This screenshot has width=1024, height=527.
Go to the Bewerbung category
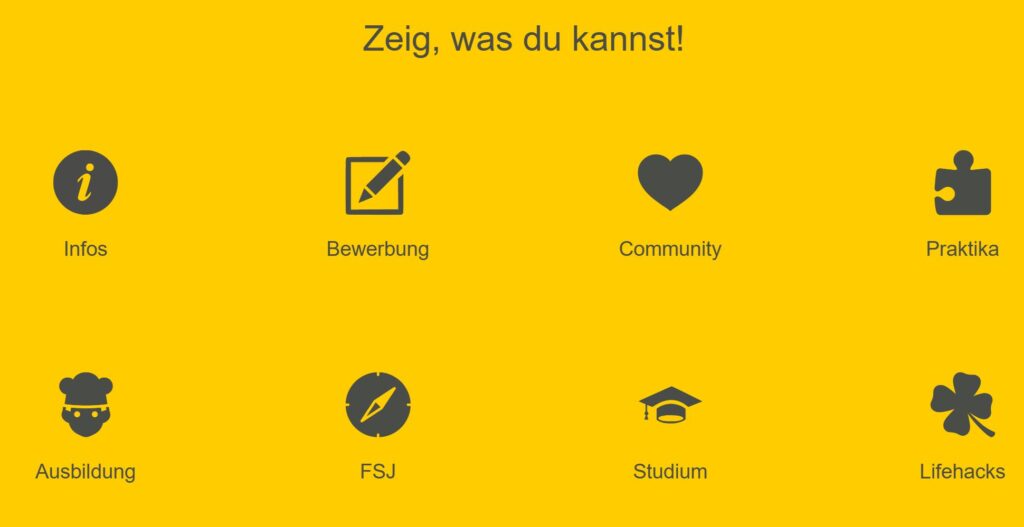click(x=377, y=183)
